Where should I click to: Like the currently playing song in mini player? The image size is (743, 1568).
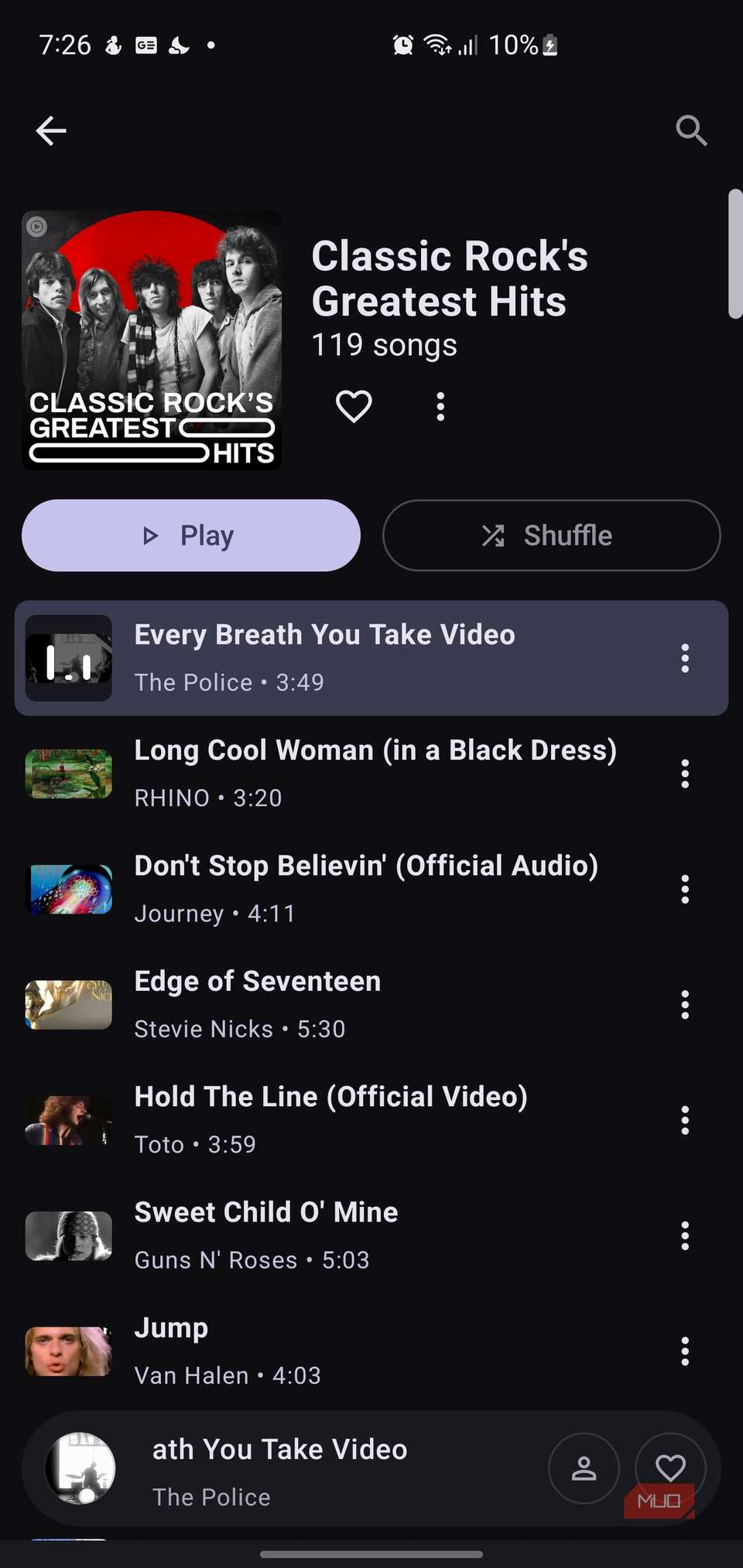670,1467
